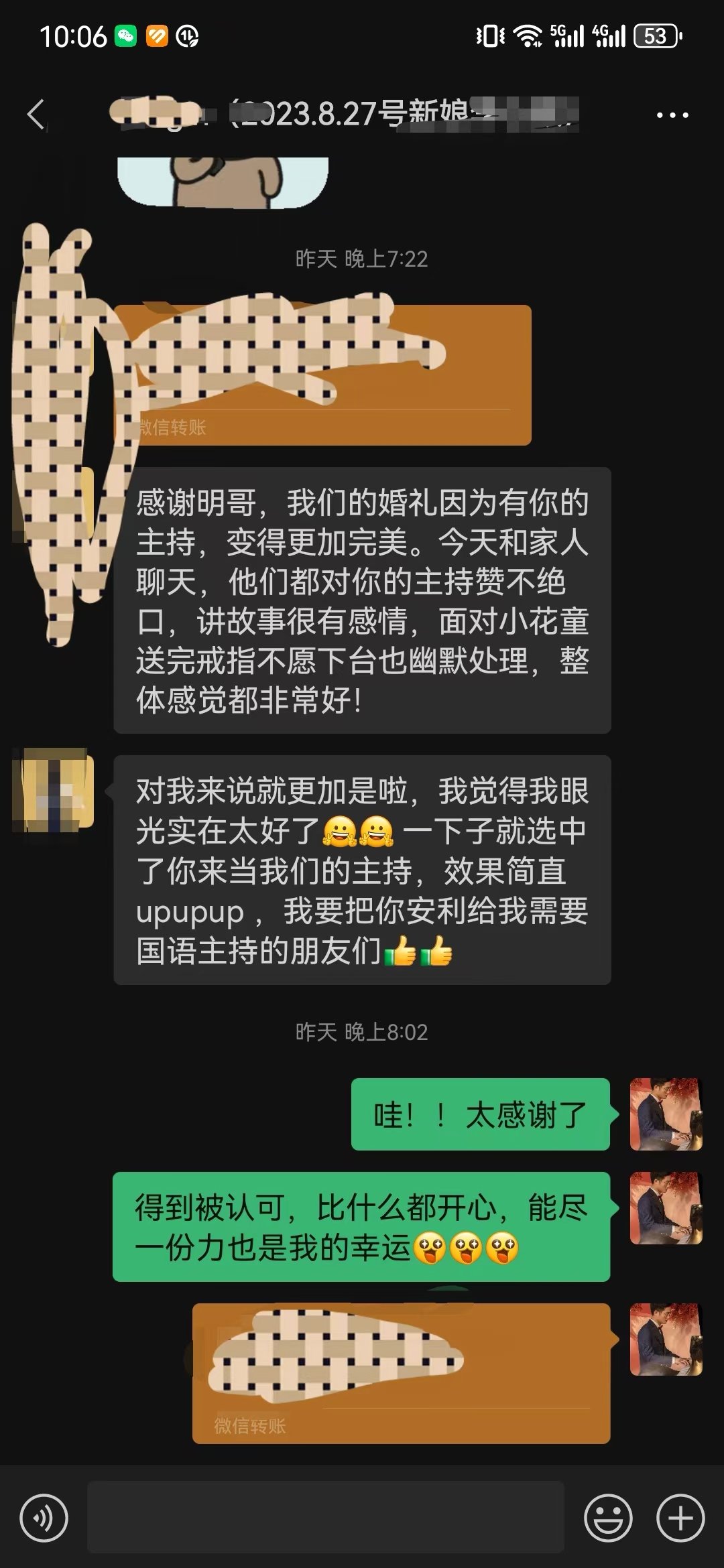Open the chat's three-dot menu
Image resolution: width=724 pixels, height=1568 pixels.
click(672, 115)
